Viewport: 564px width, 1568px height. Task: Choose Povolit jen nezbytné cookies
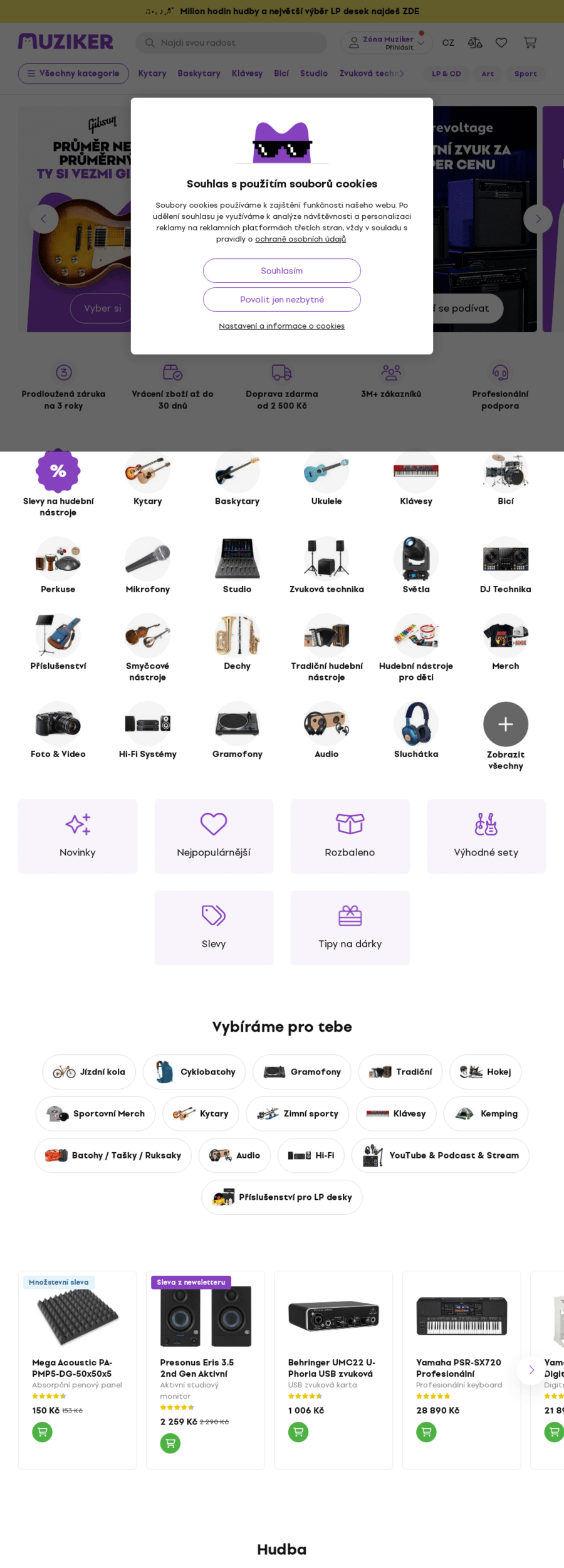[x=281, y=299]
